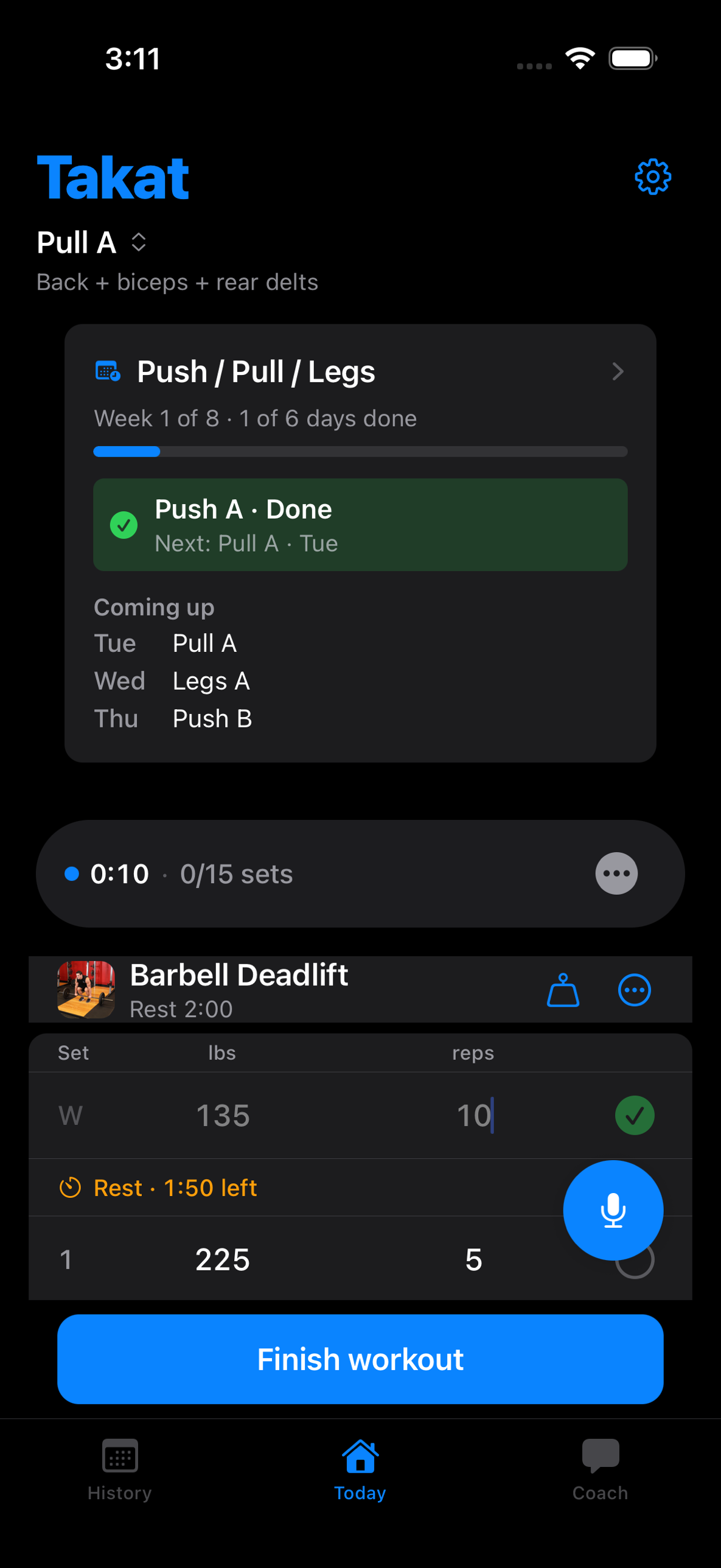Start voice input with the microphone
721x1568 pixels.
[x=613, y=1210]
